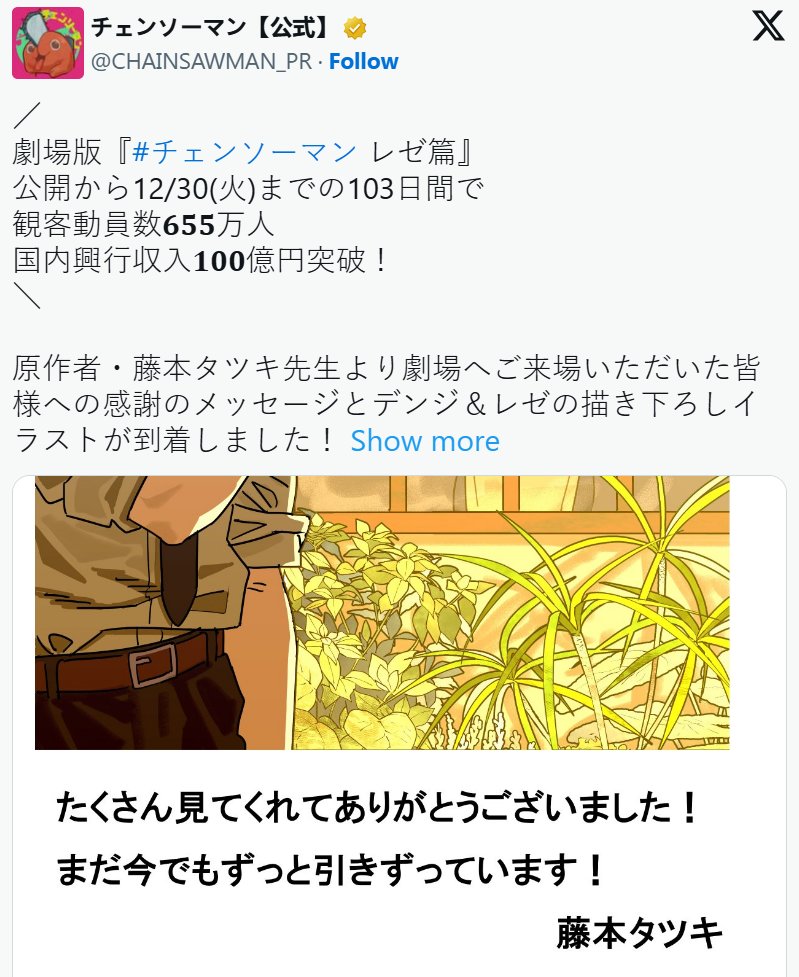
Task: Open the #チェンソーマン hashtag
Action: (x=244, y=152)
